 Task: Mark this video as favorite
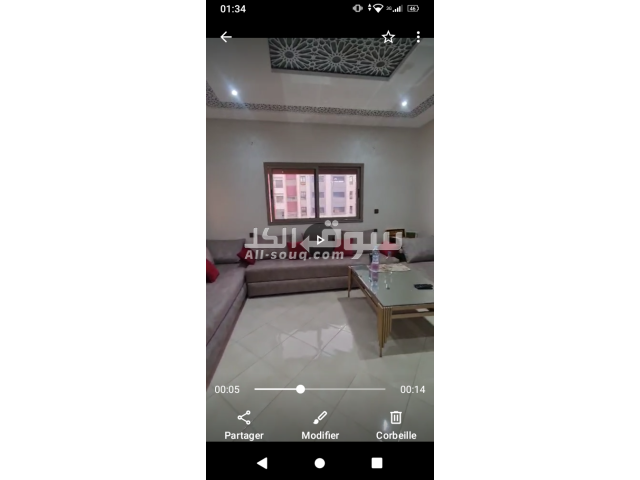pos(388,37)
